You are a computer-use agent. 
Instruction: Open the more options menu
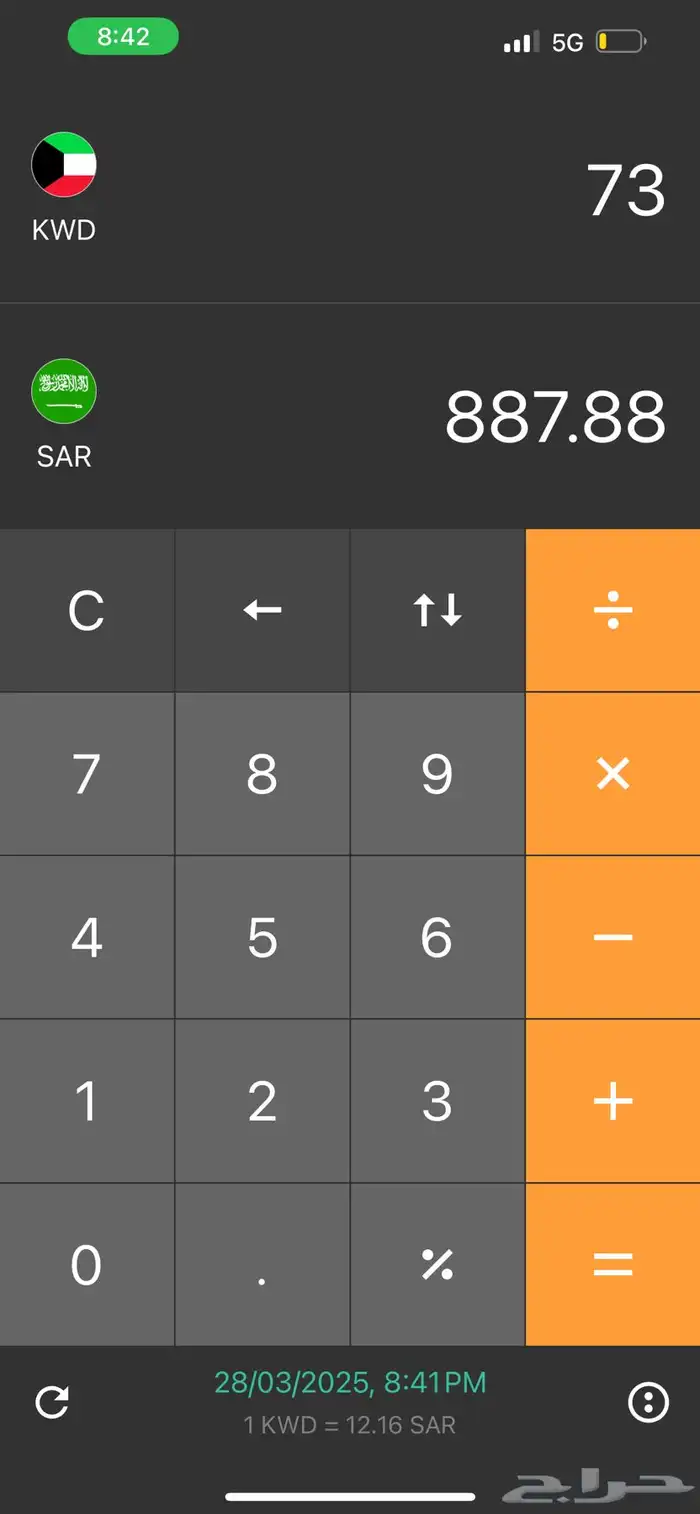tap(647, 1402)
